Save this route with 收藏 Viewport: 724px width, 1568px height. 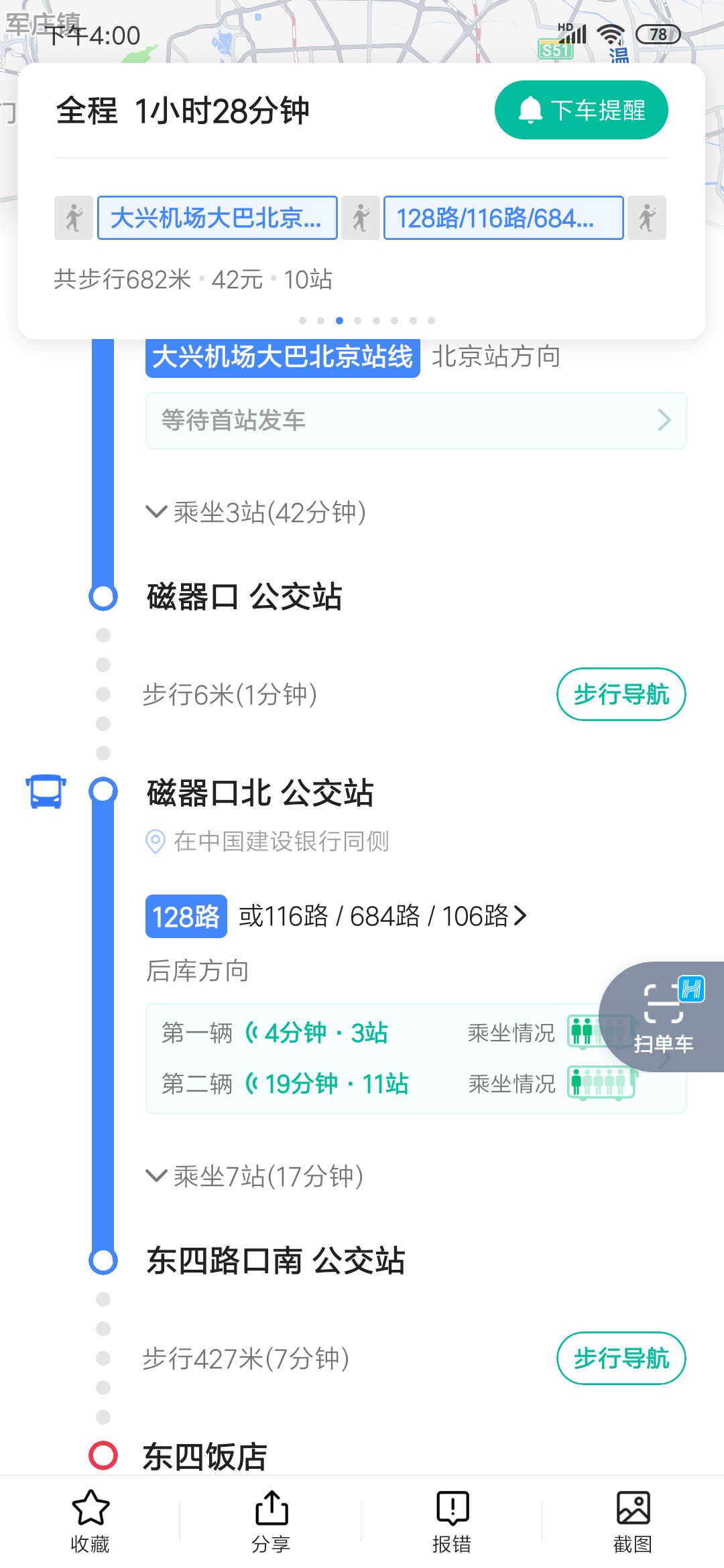click(x=90, y=1521)
